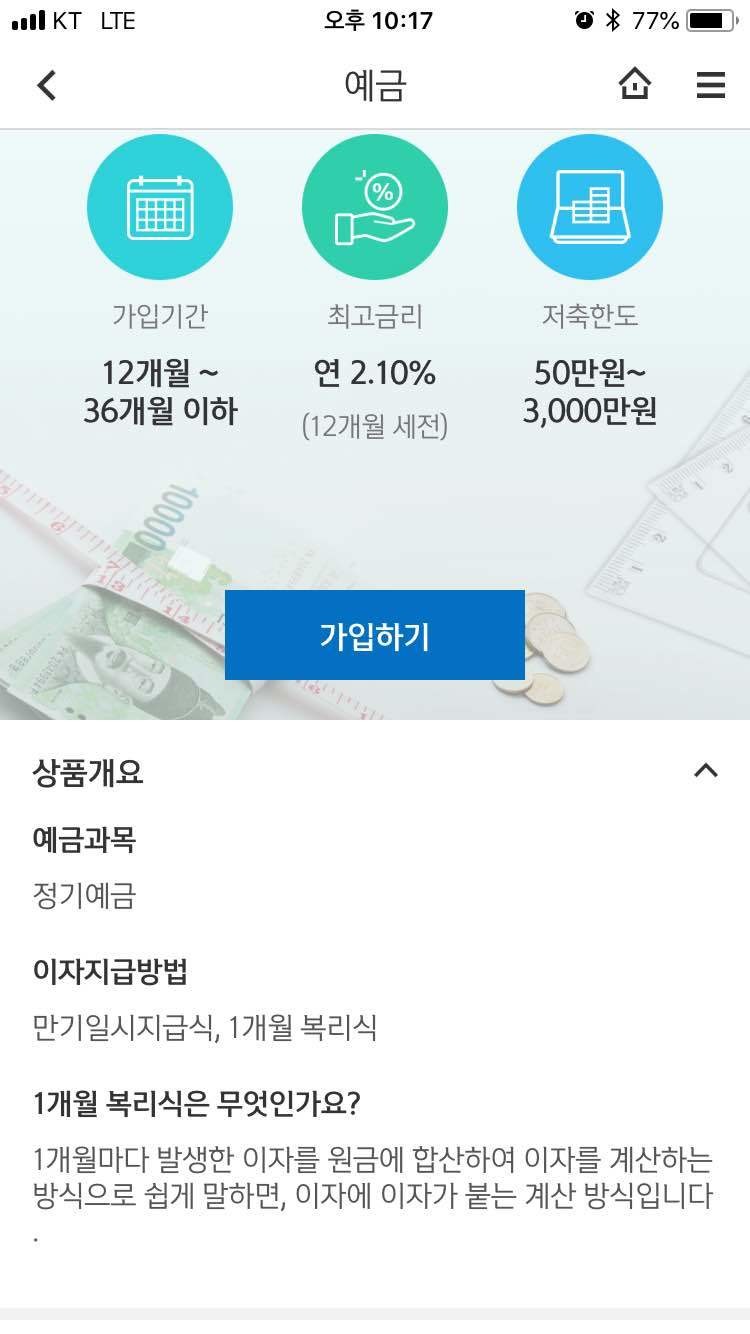Select the 예금 page title
Viewport: 750px width, 1334px height.
coord(374,85)
